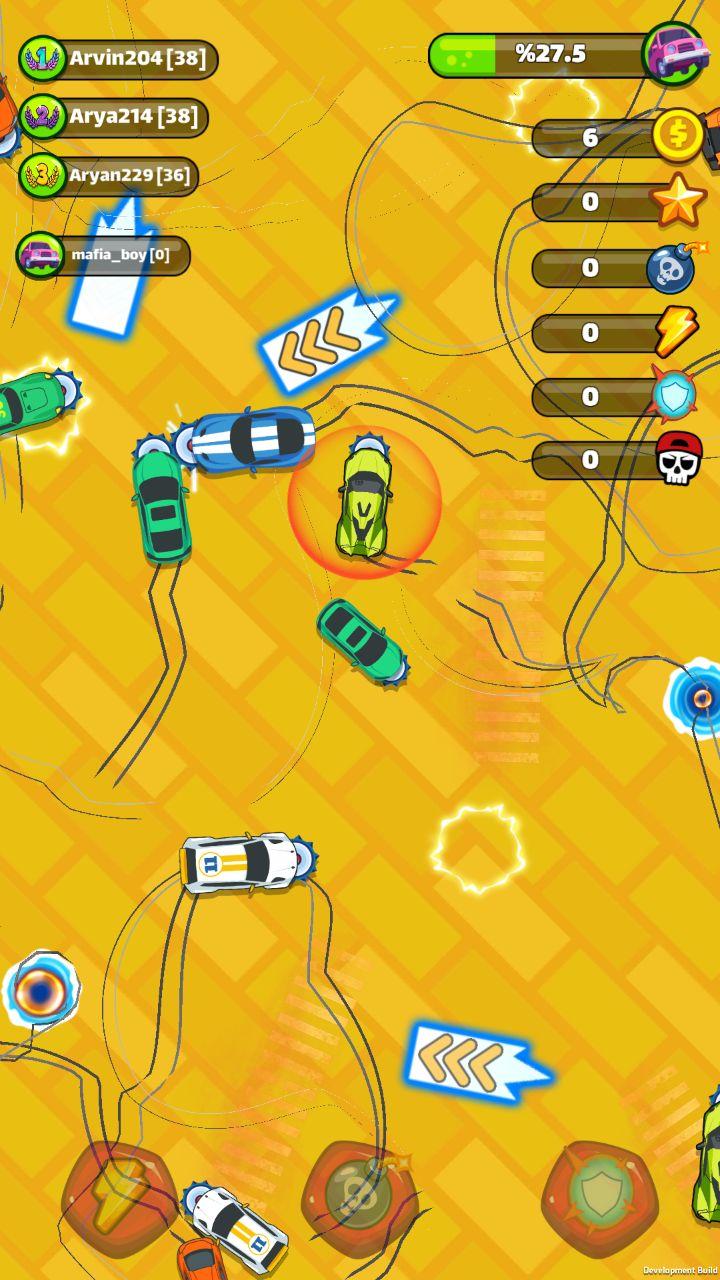The width and height of the screenshot is (720, 1280).
Task: Activate the lightning speed boost ability
Action: [120, 1197]
